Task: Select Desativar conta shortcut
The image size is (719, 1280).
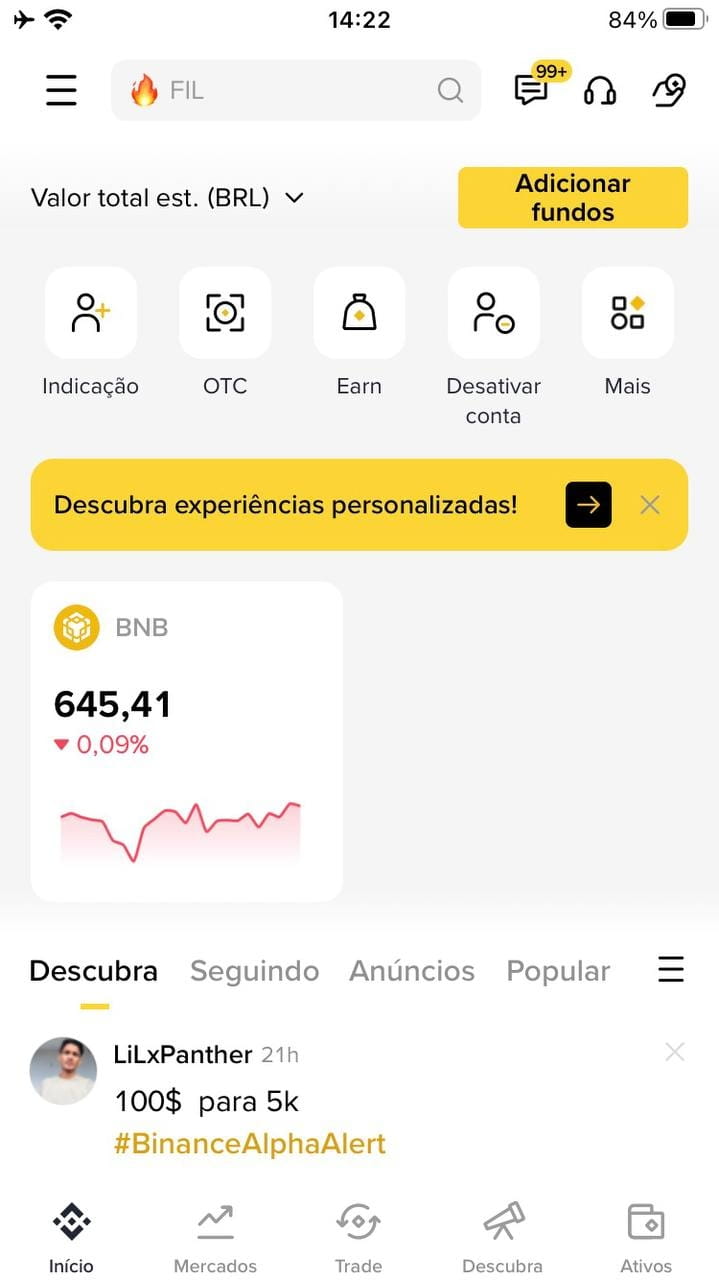Action: point(493,313)
